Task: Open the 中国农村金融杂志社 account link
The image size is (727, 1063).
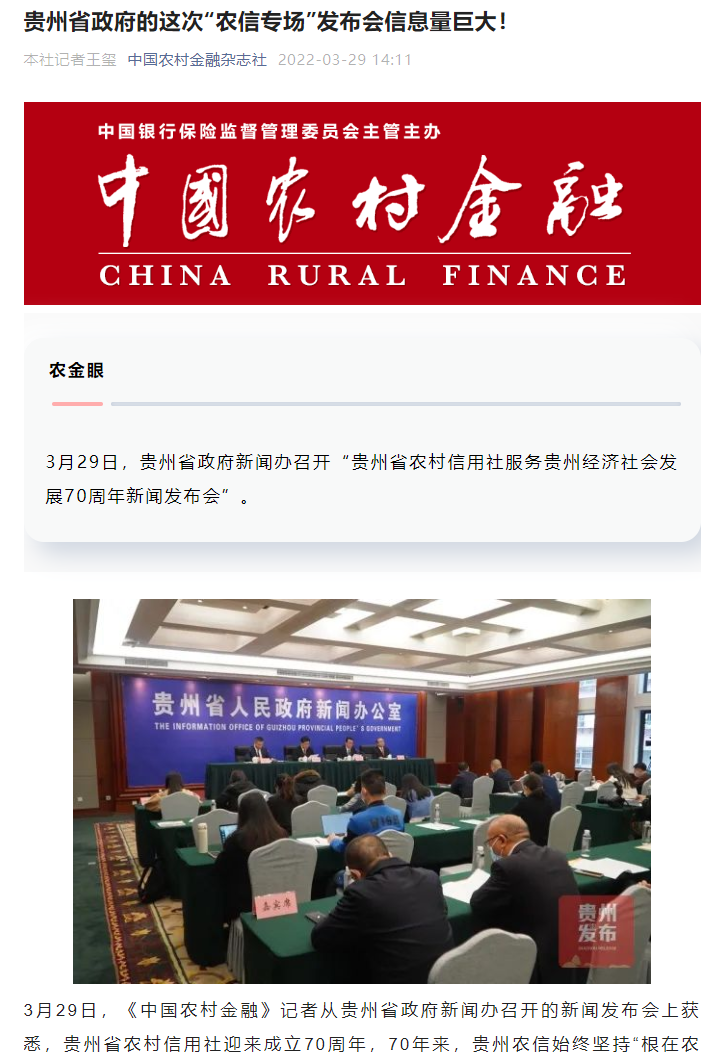Action: point(197,60)
